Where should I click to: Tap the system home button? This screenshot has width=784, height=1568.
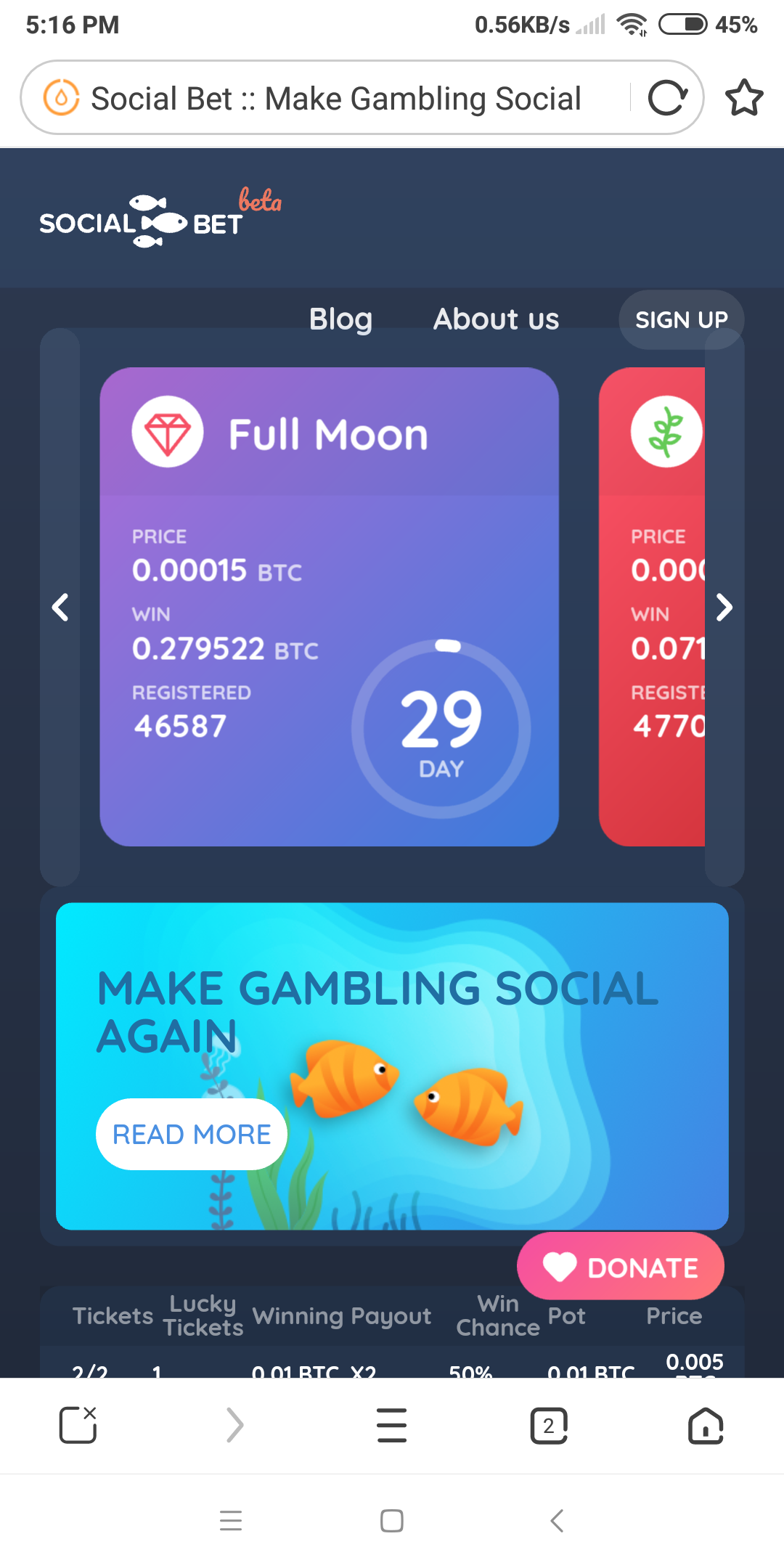[391, 1520]
